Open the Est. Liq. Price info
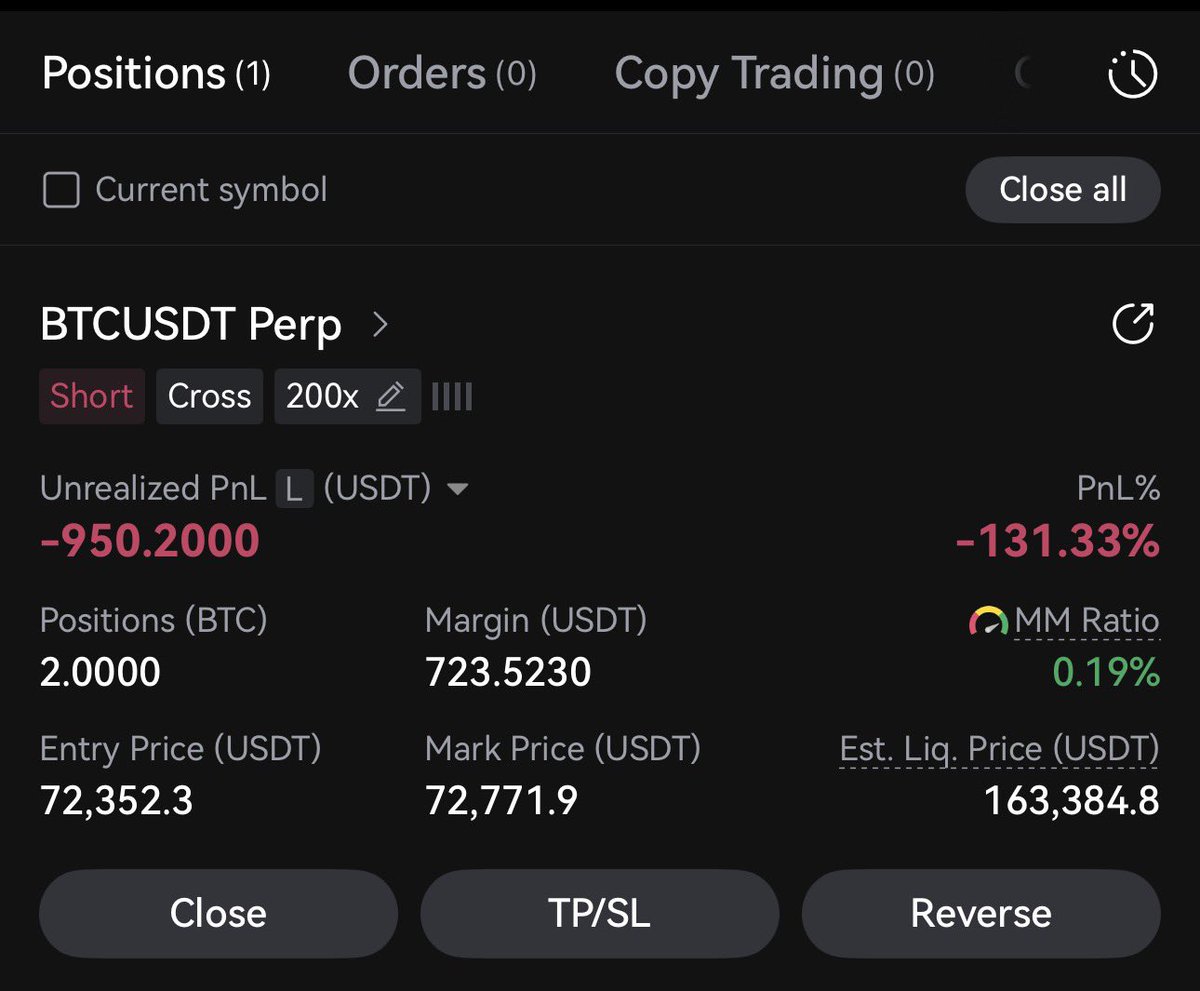Image resolution: width=1200 pixels, height=991 pixels. [998, 749]
